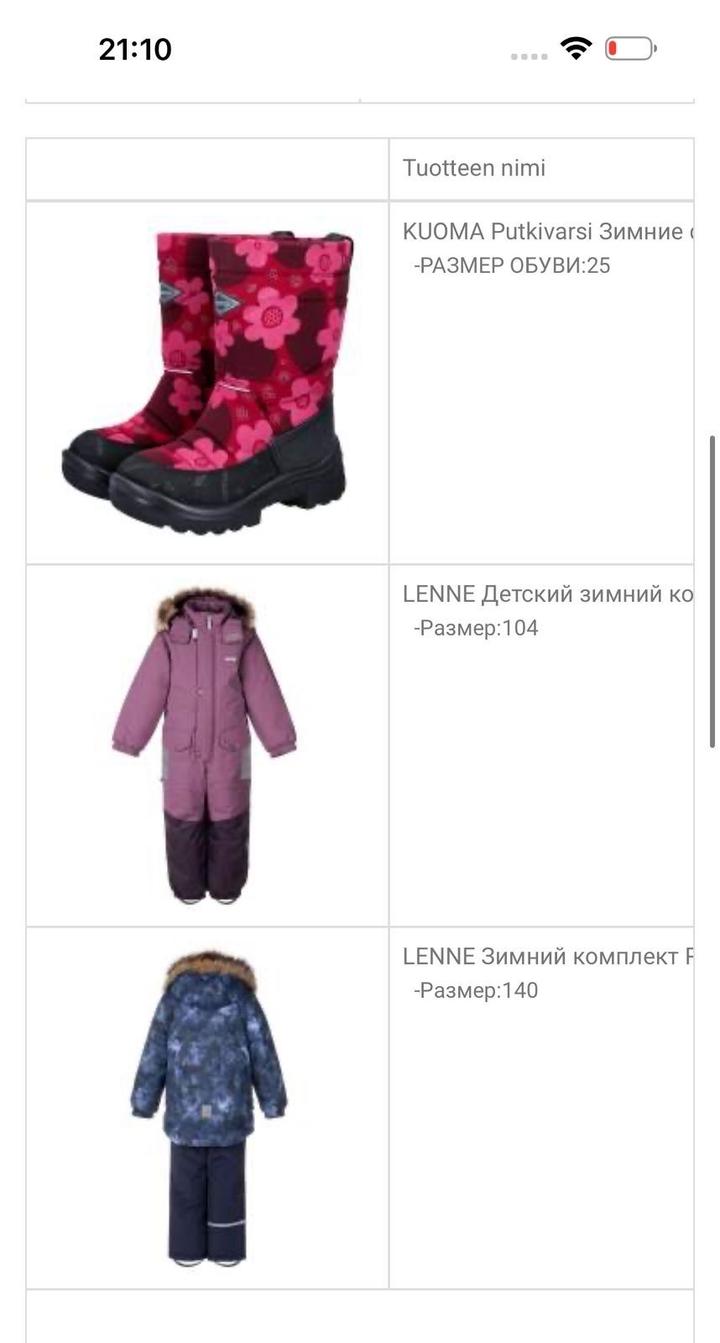Open the KUOMA Putkivarsi boots product image
Image resolution: width=720 pixels, height=1343 pixels.
(x=207, y=382)
